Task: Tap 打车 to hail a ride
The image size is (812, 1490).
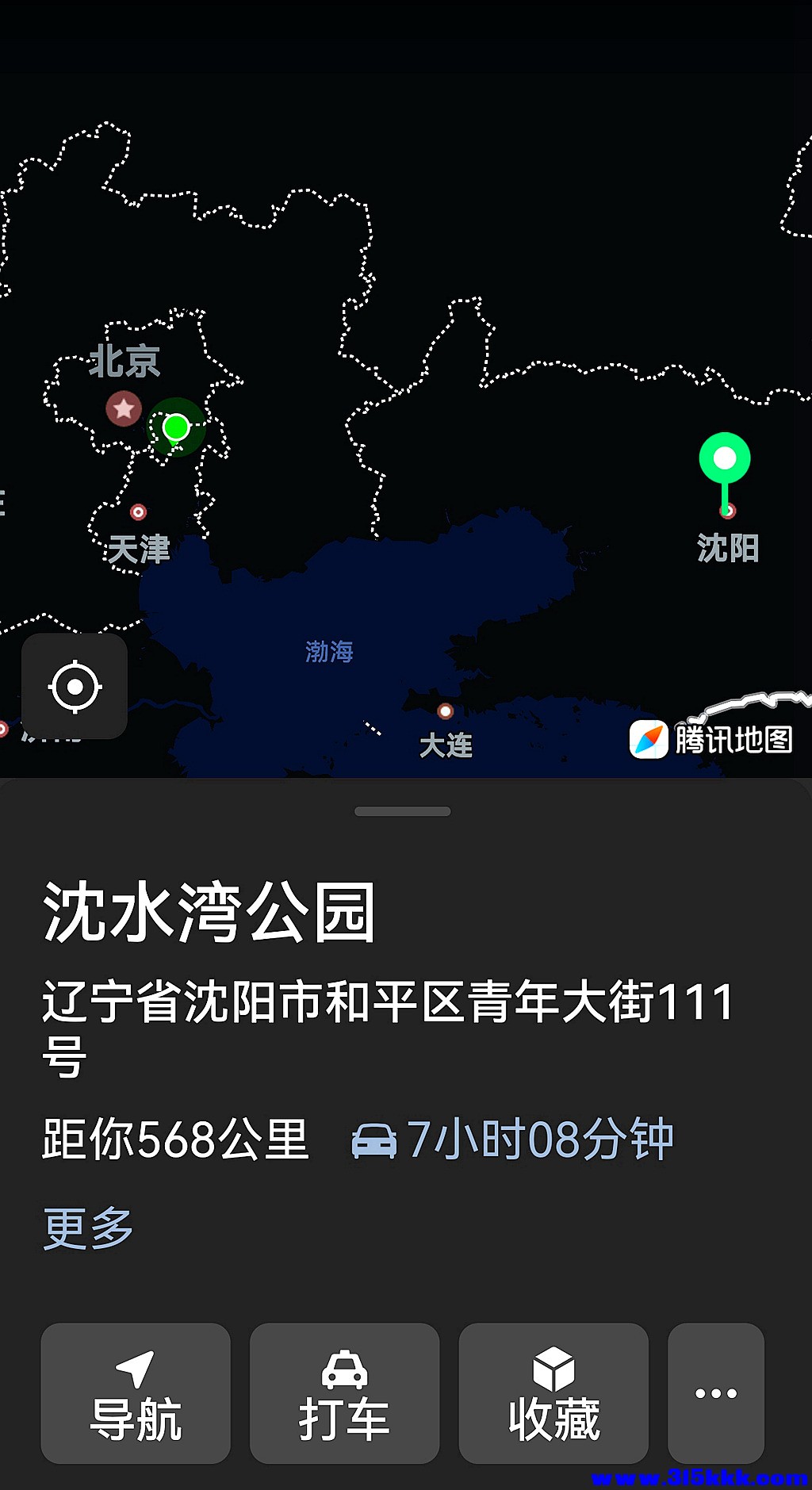Action: [343, 1419]
